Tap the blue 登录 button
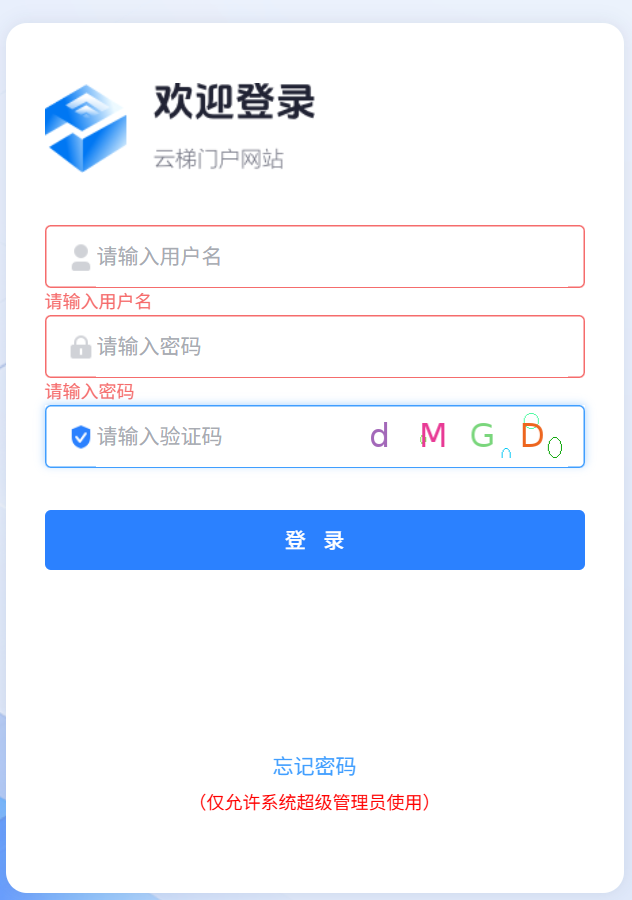This screenshot has width=632, height=900. click(x=315, y=540)
